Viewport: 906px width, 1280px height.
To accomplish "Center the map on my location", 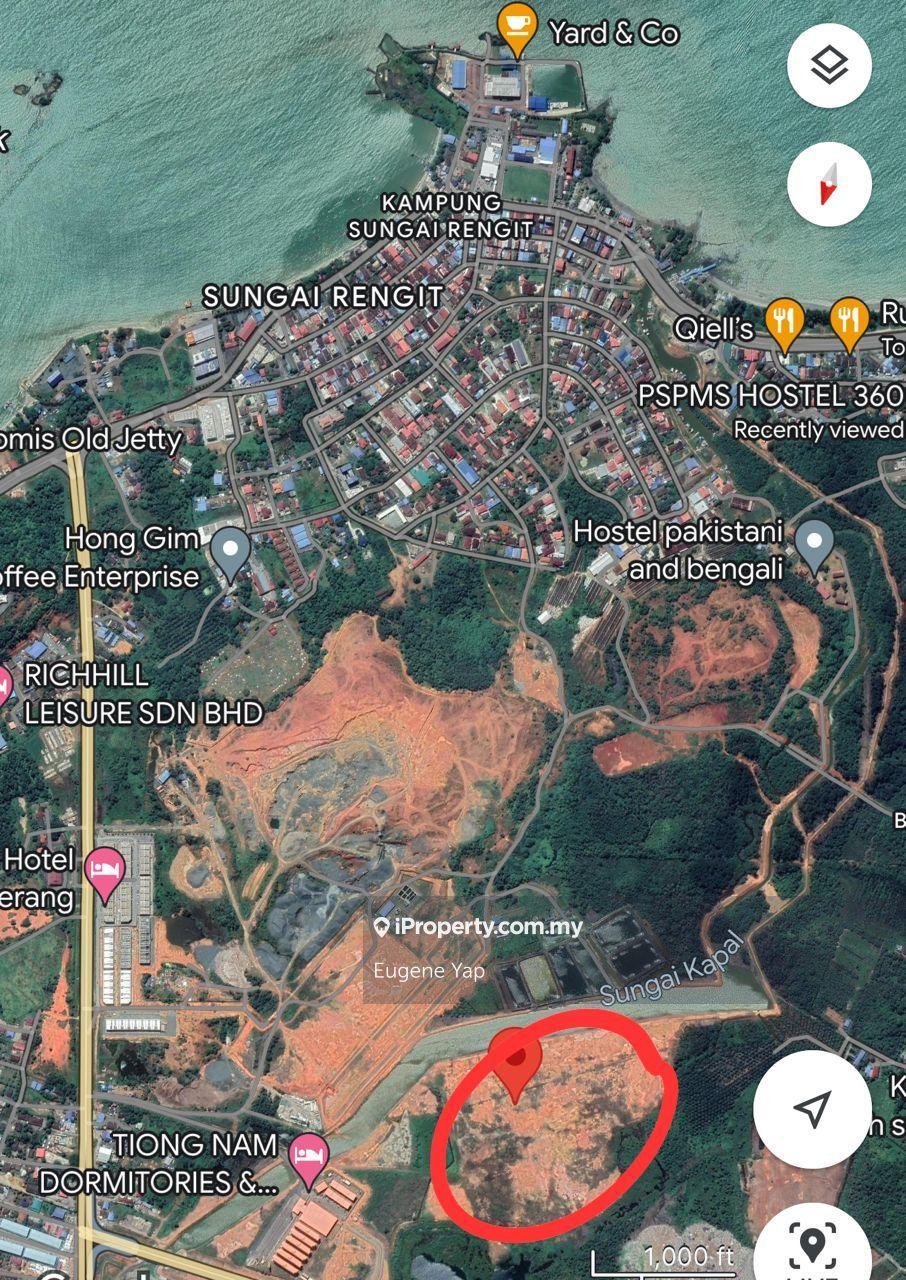I will click(812, 1107).
